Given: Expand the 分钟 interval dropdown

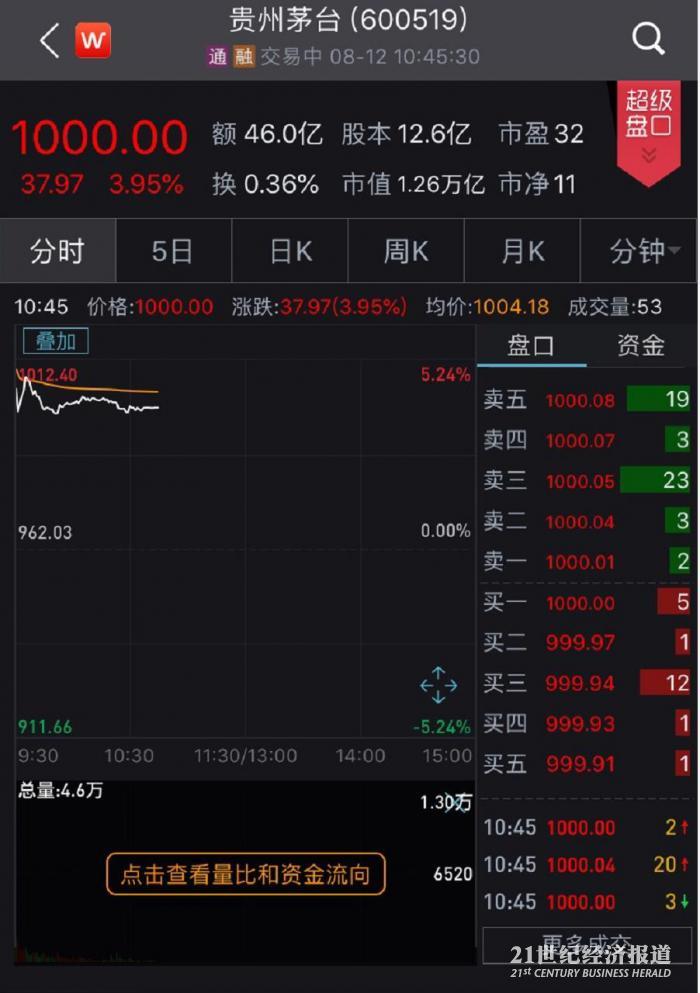Looking at the screenshot, I should point(643,251).
